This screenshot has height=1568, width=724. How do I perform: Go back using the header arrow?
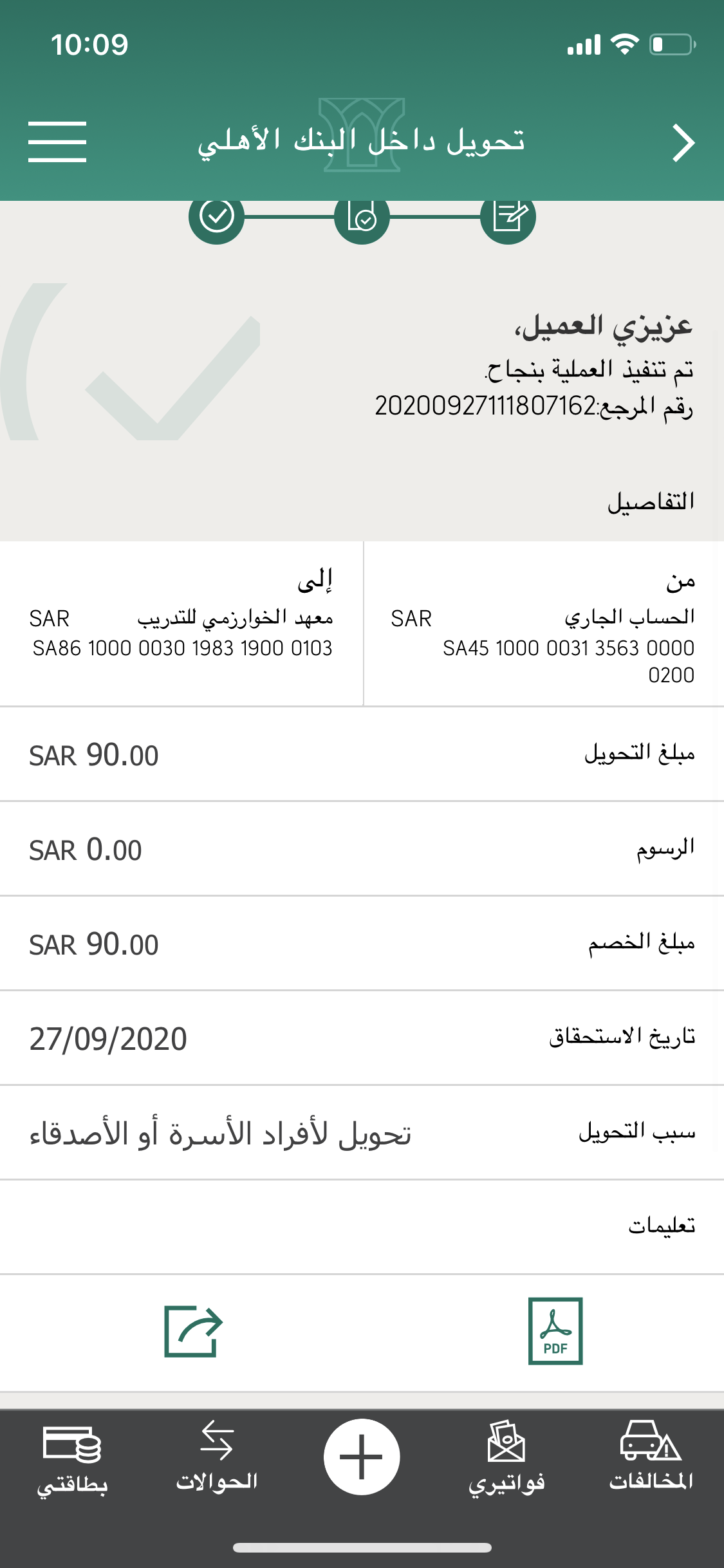click(x=683, y=143)
